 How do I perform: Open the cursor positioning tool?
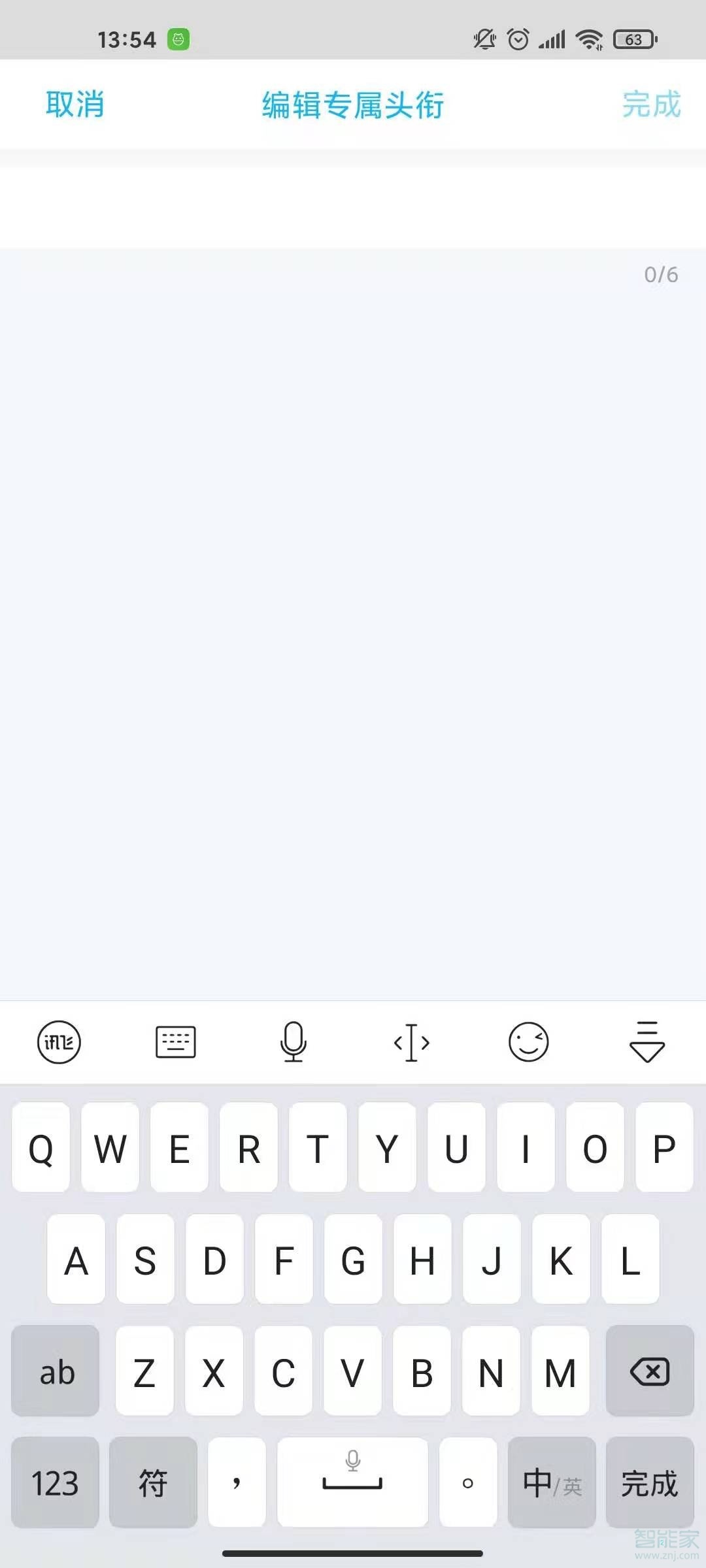(x=411, y=1042)
